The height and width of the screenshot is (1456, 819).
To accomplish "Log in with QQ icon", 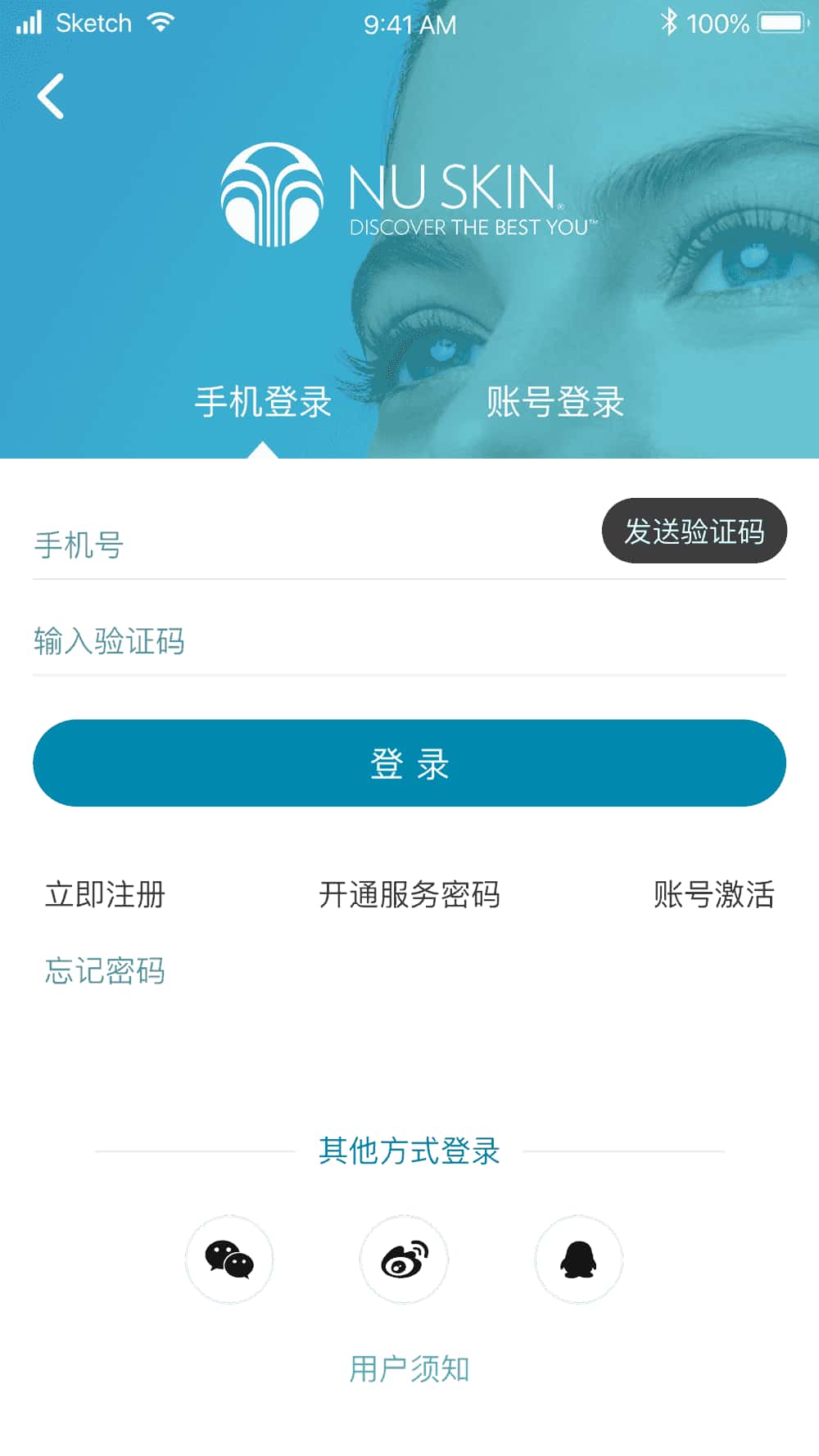I will point(578,1259).
